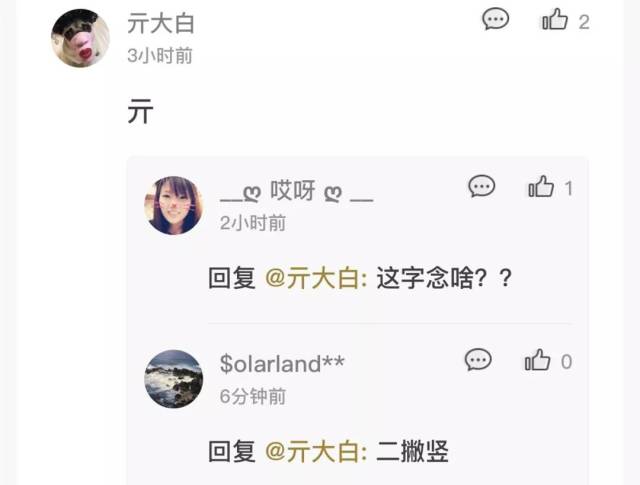Like 亓大白's comment

click(x=555, y=19)
